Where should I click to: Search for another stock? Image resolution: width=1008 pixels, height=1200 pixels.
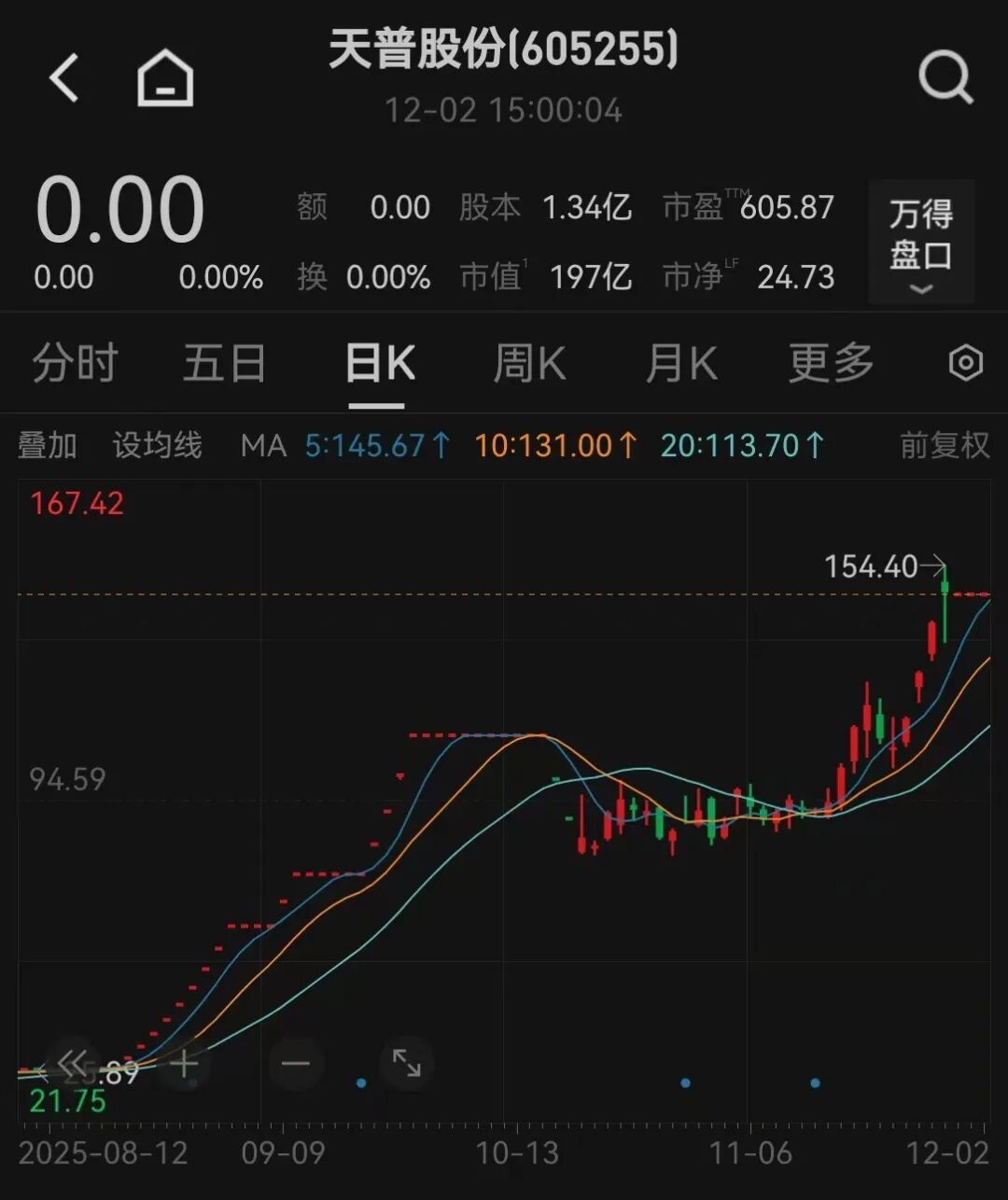pos(945,77)
